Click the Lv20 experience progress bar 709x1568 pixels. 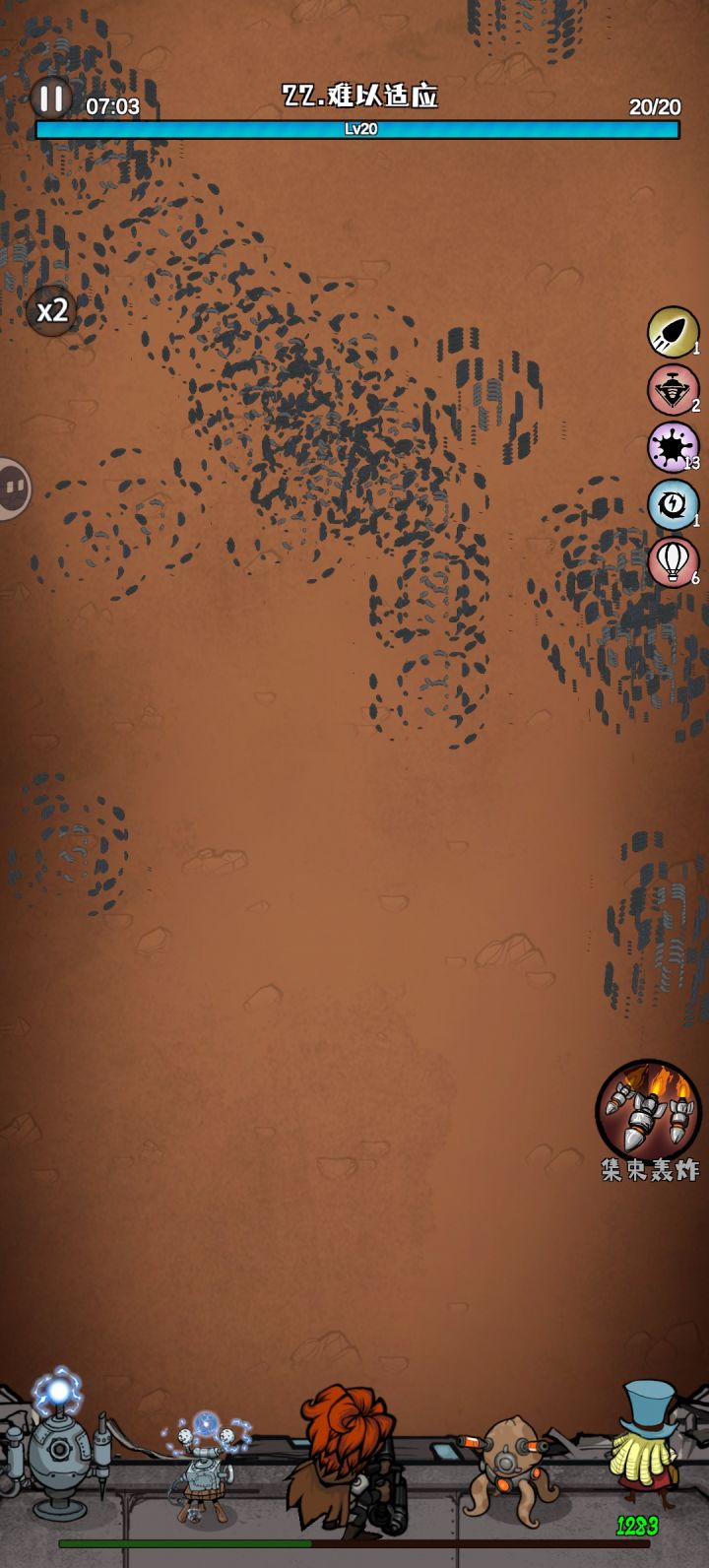359,129
